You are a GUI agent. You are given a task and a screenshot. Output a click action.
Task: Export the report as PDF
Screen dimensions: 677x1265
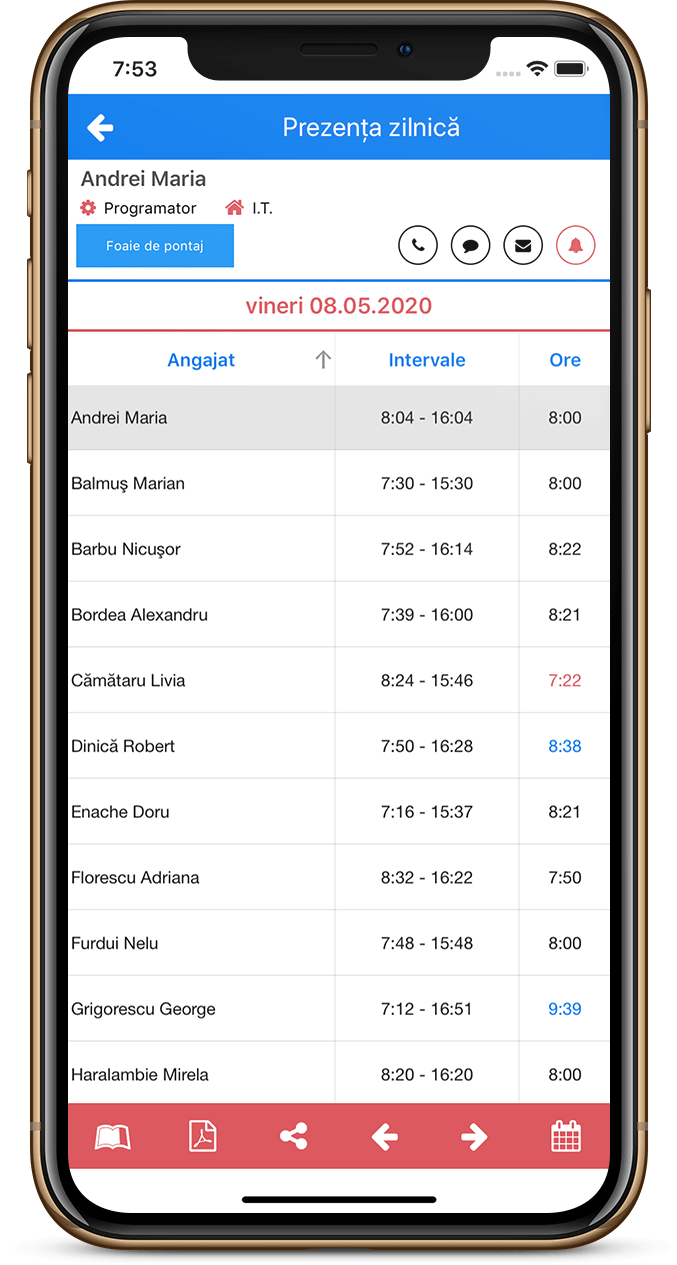(203, 1137)
